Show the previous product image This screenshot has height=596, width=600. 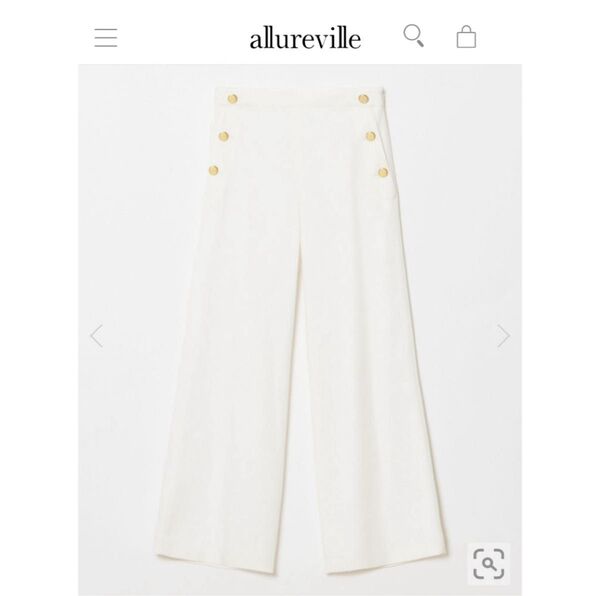(x=96, y=336)
